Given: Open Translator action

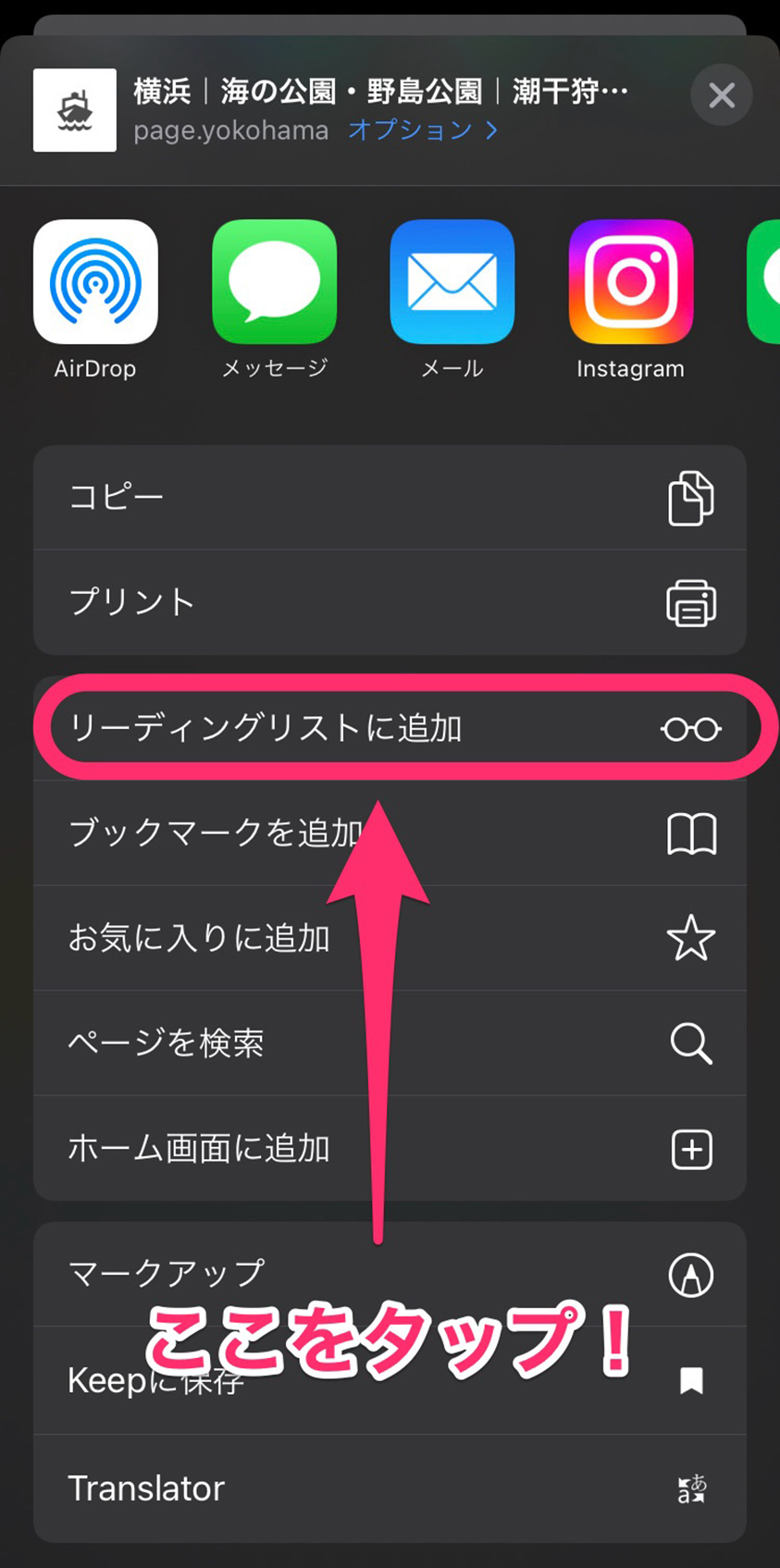Looking at the screenshot, I should click(390, 1488).
